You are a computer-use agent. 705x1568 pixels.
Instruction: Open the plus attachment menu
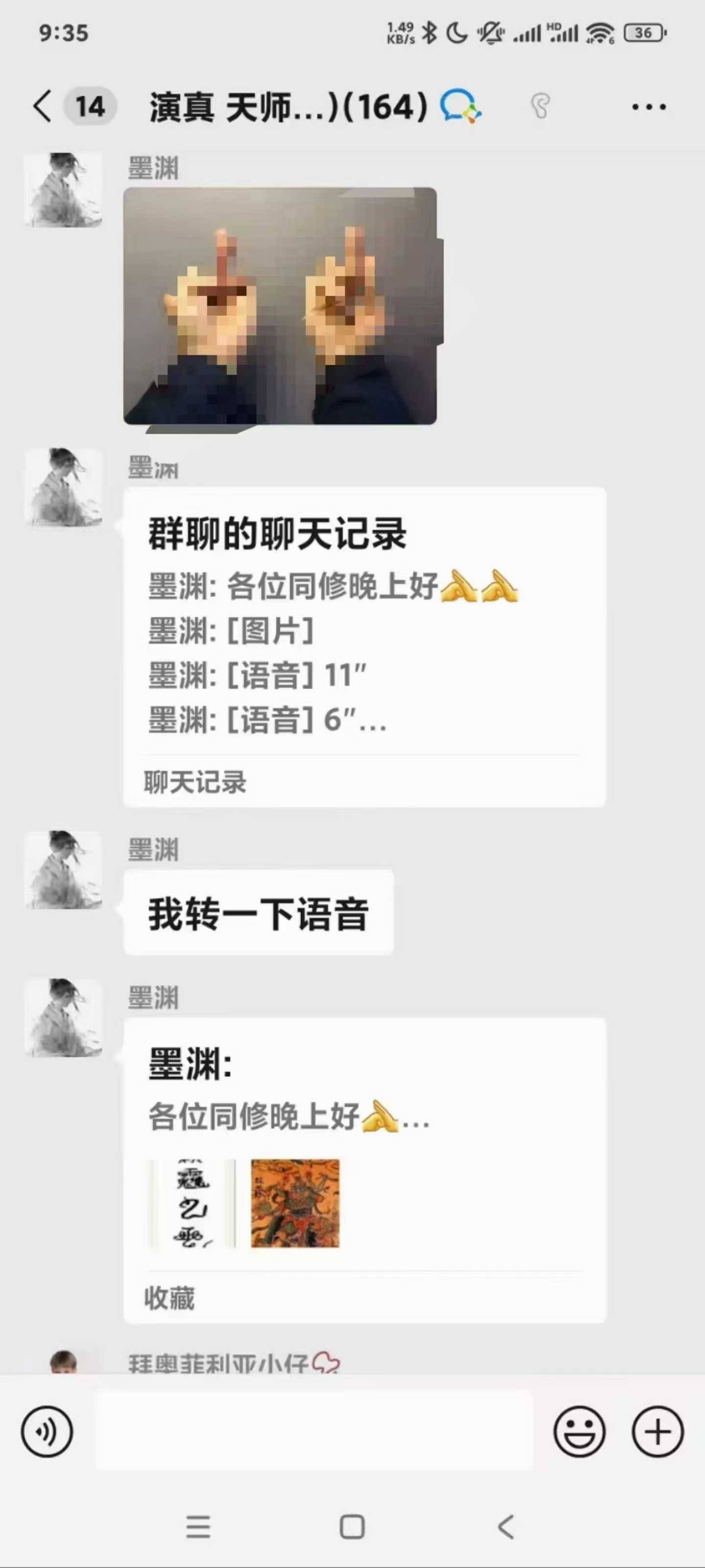pos(658,1431)
